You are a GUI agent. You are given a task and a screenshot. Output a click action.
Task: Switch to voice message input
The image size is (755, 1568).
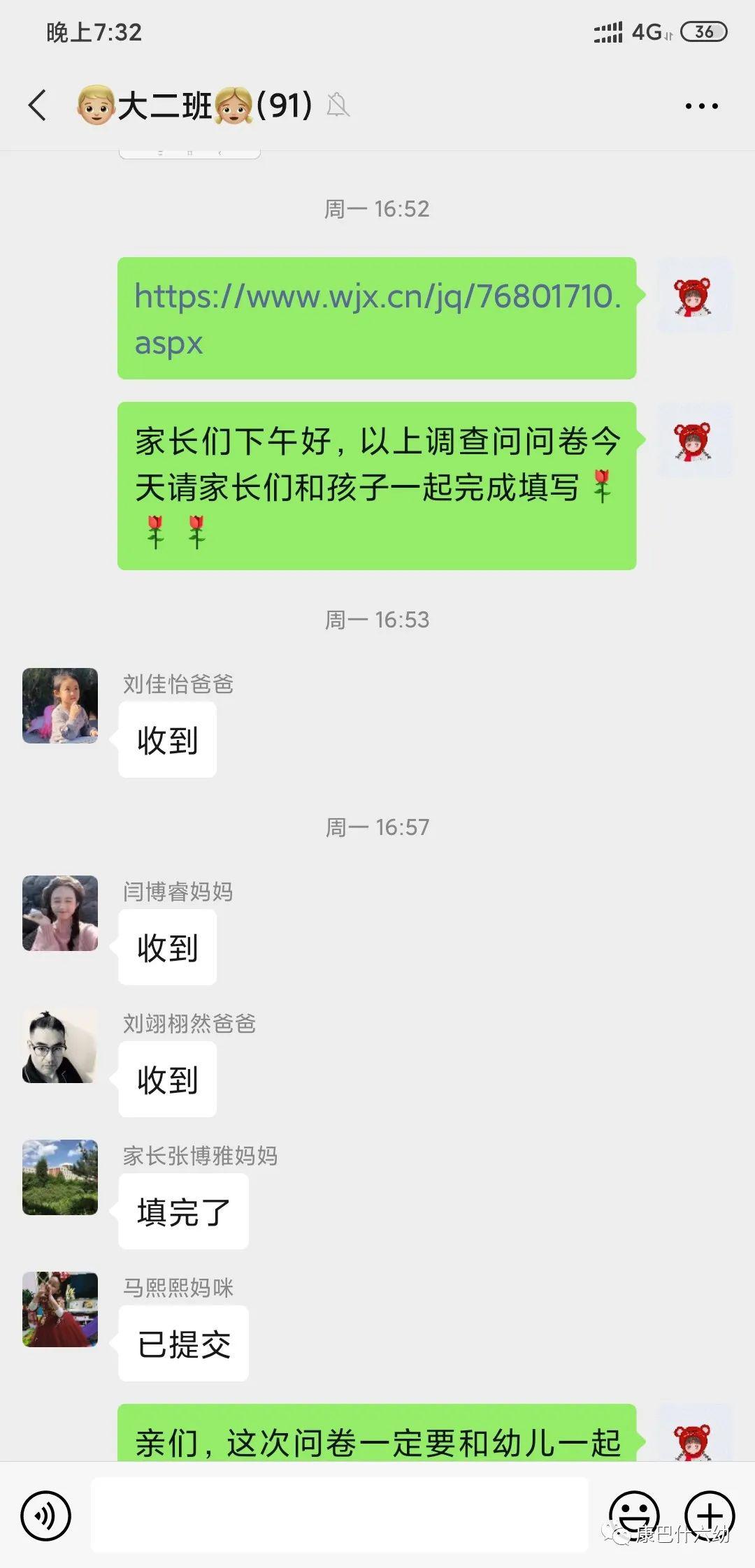click(46, 1516)
